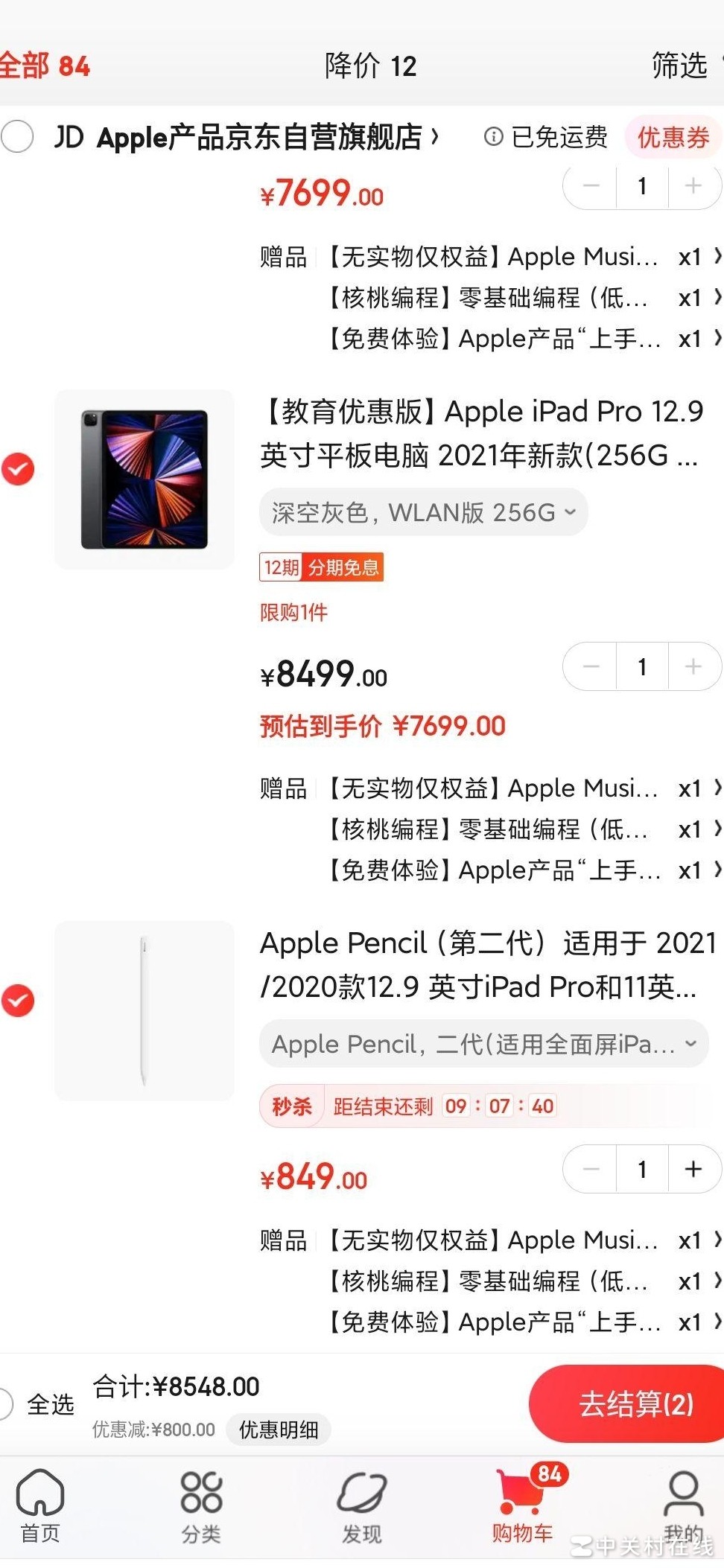
Task: Open 优惠明细 discount details
Action: tap(278, 1430)
